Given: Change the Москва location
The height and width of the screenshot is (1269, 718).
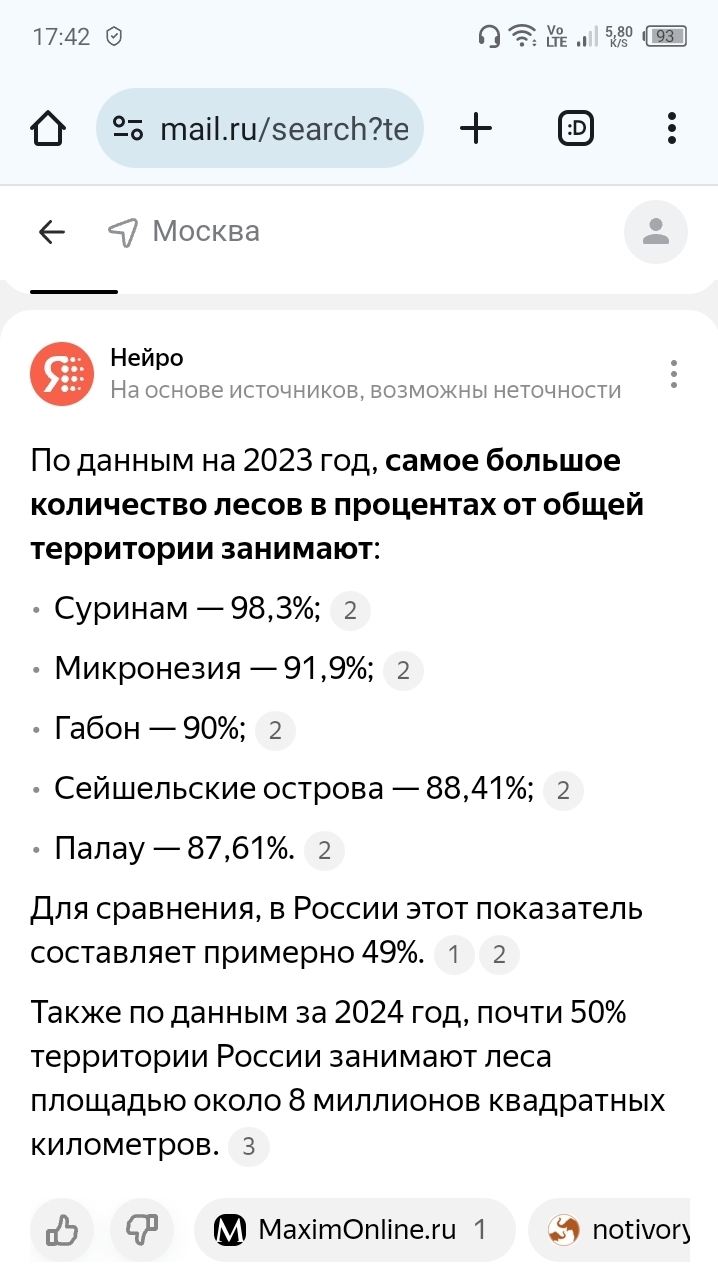Looking at the screenshot, I should [x=185, y=232].
